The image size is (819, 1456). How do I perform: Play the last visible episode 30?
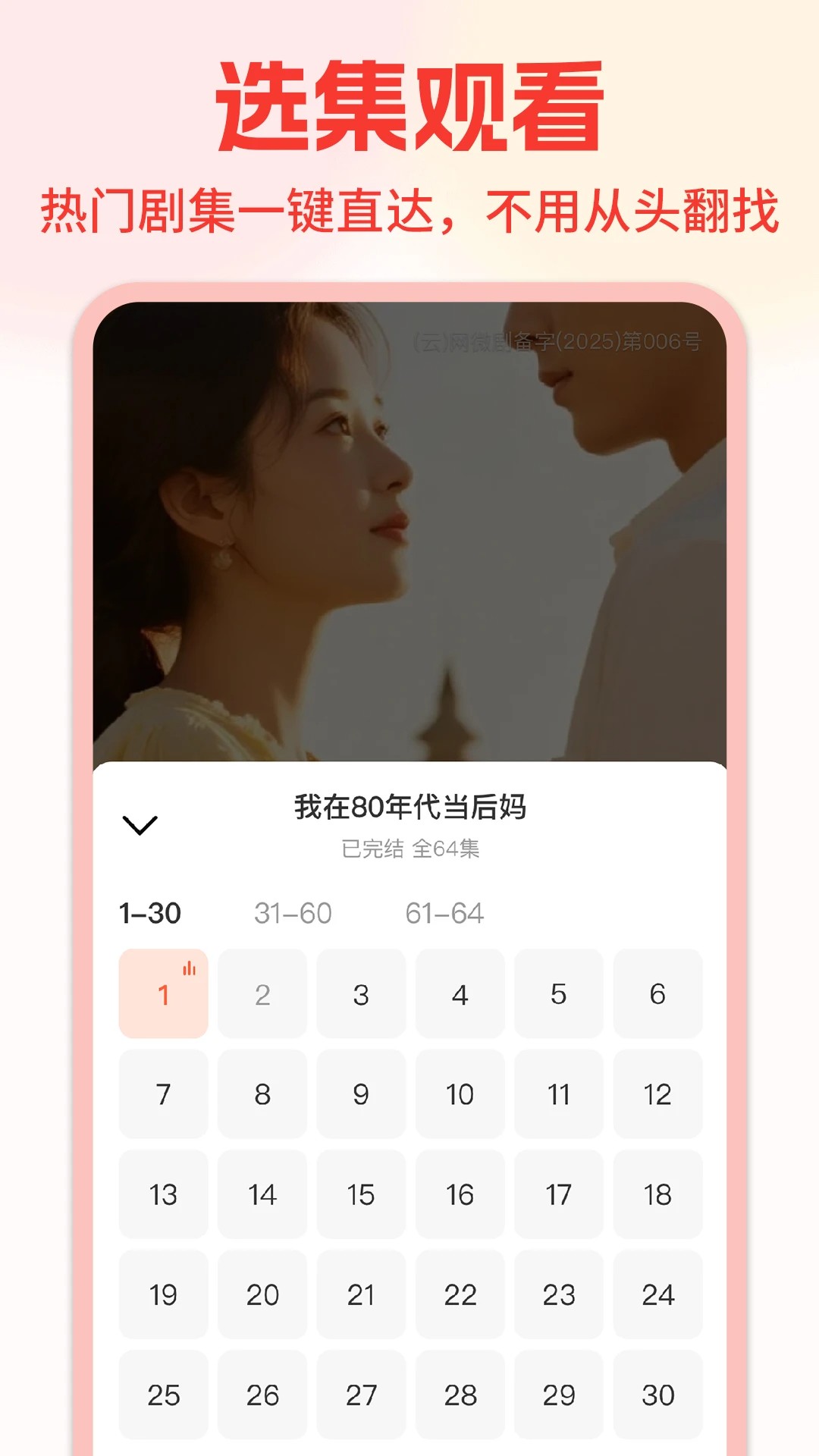[x=657, y=1395]
